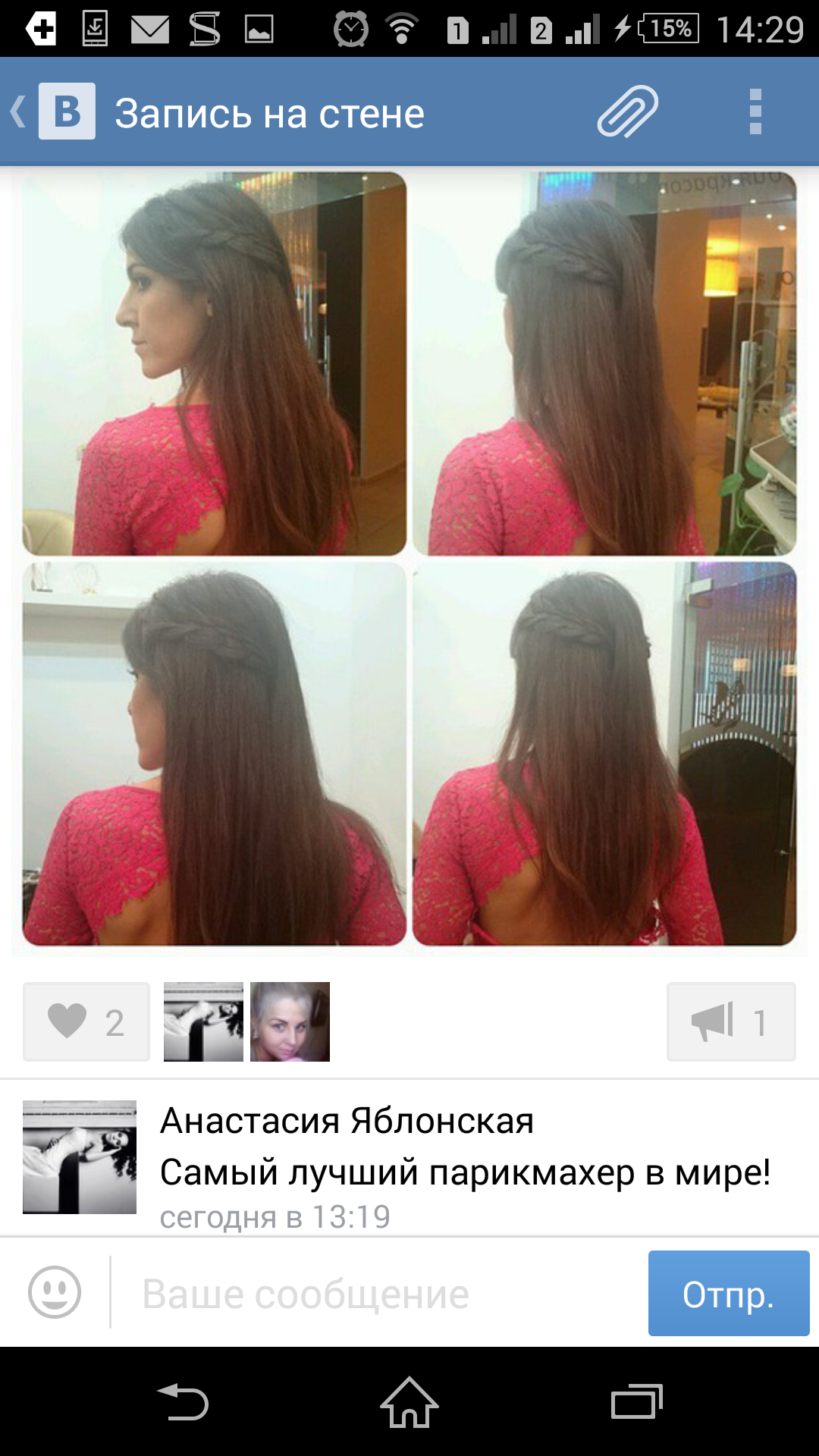Open the top-right hairstyle photo with lamp
Viewport: 819px width, 1456px height.
pos(604,364)
